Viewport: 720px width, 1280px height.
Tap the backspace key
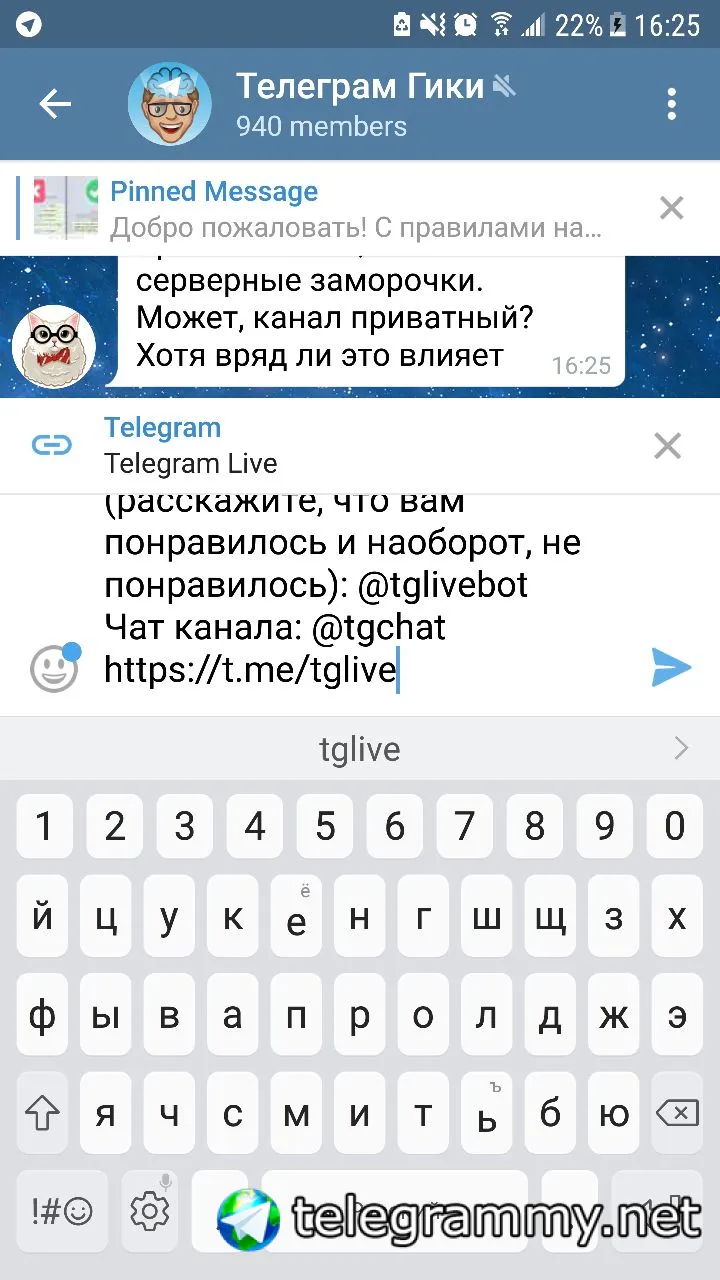coord(675,1114)
